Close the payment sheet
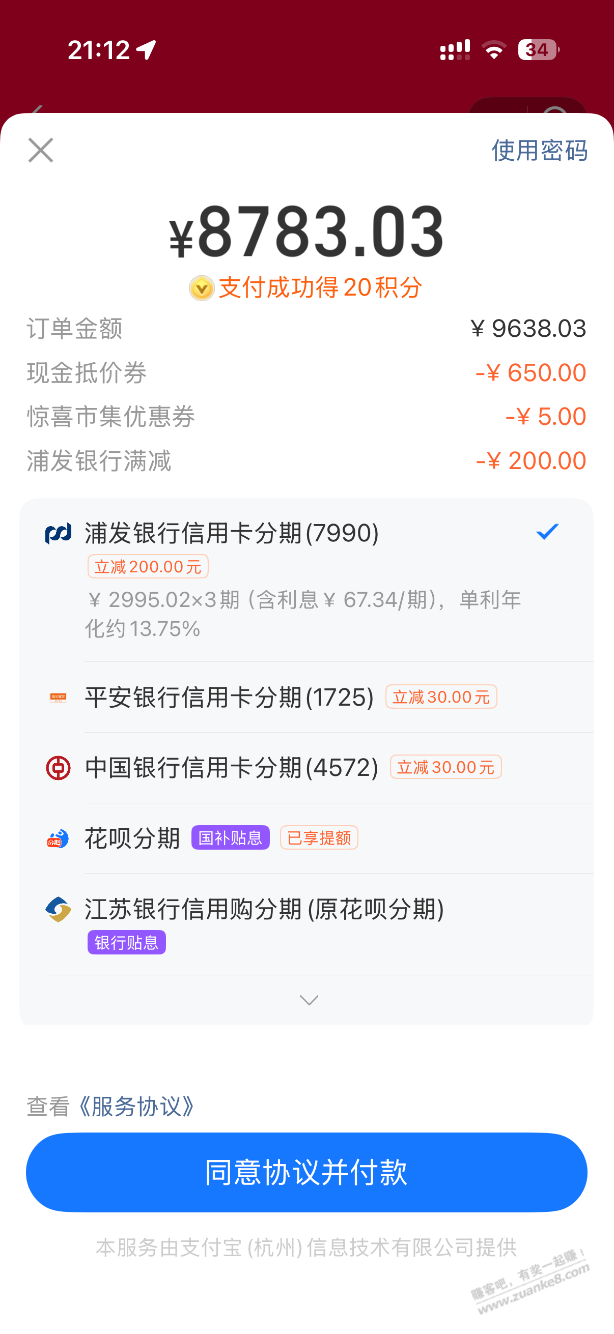The height and width of the screenshot is (1334, 614). [41, 150]
